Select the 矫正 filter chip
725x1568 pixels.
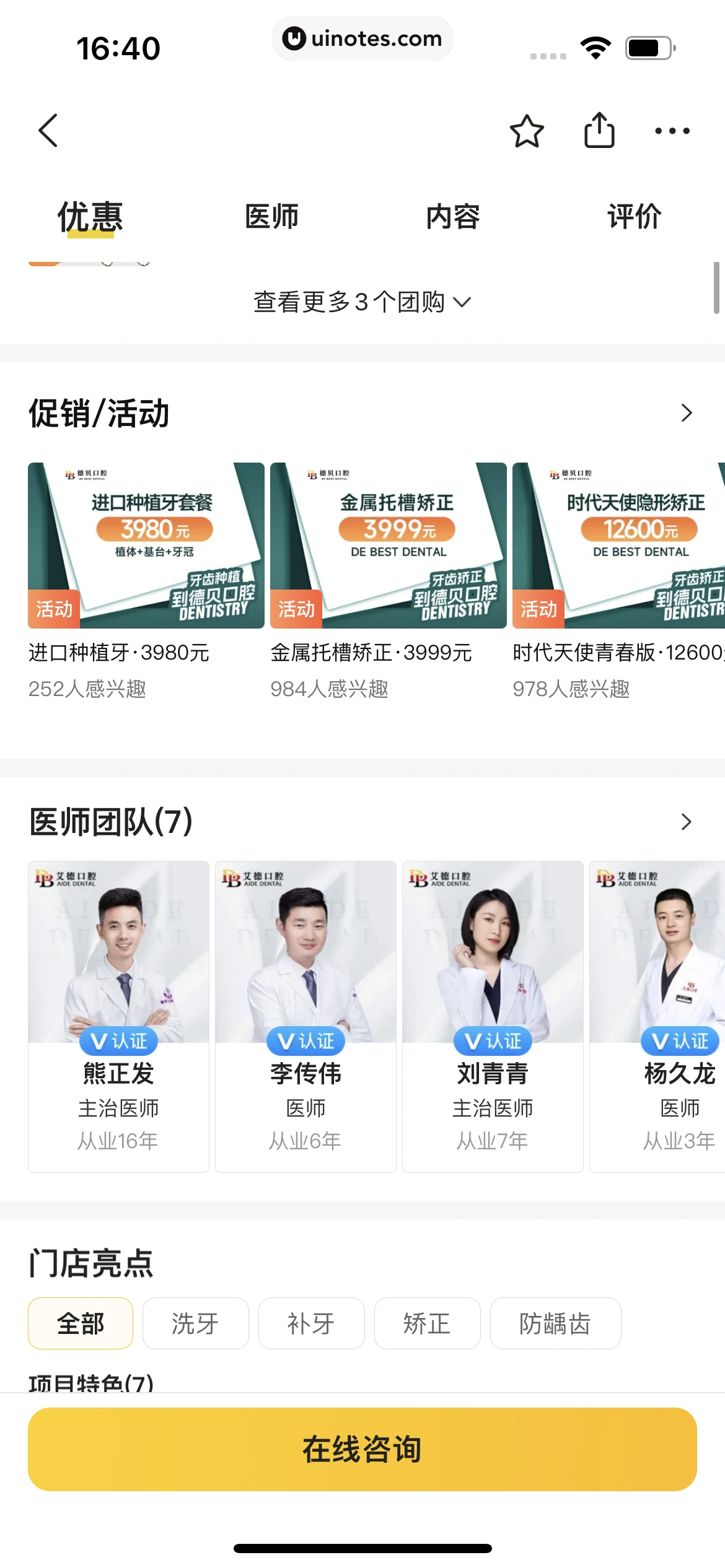click(x=427, y=1323)
